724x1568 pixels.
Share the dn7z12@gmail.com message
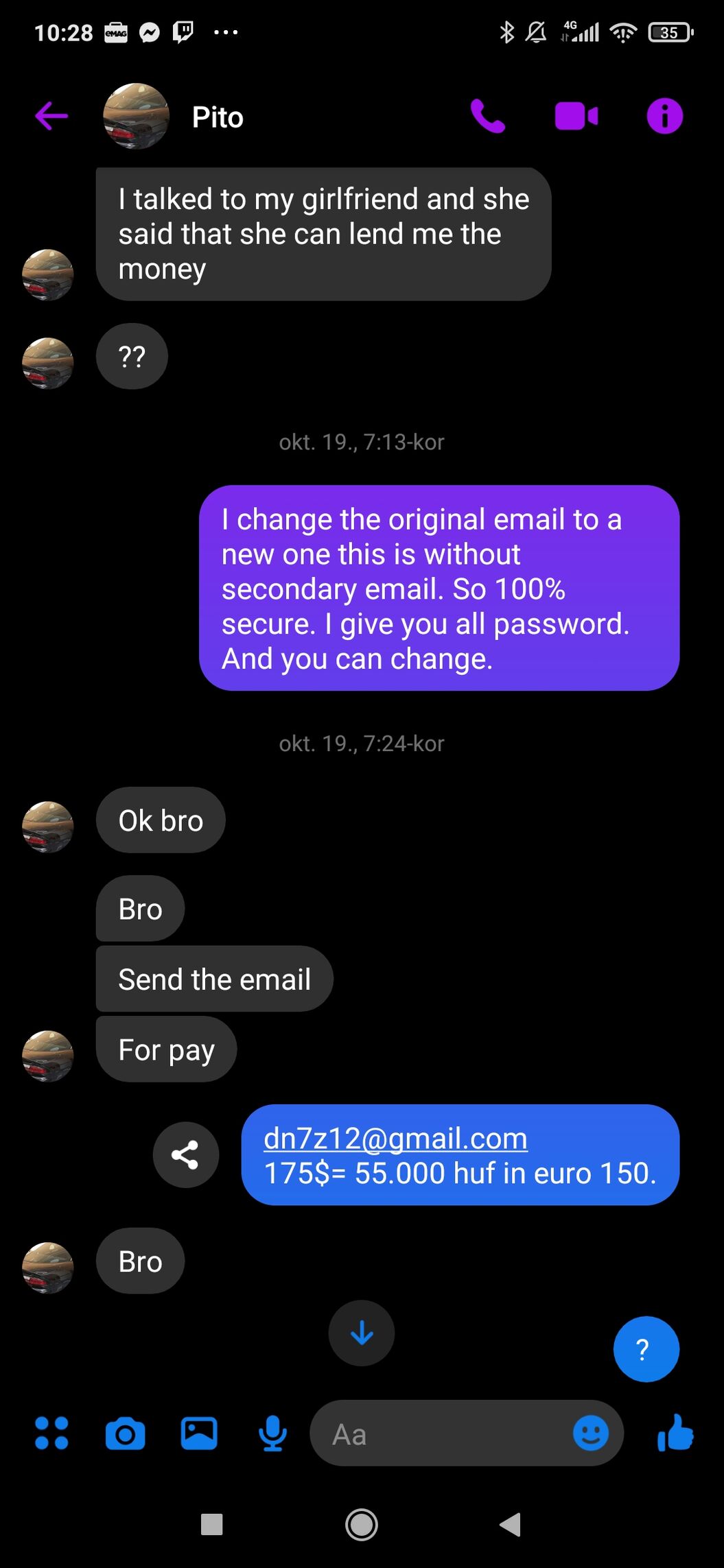pyautogui.click(x=186, y=1155)
